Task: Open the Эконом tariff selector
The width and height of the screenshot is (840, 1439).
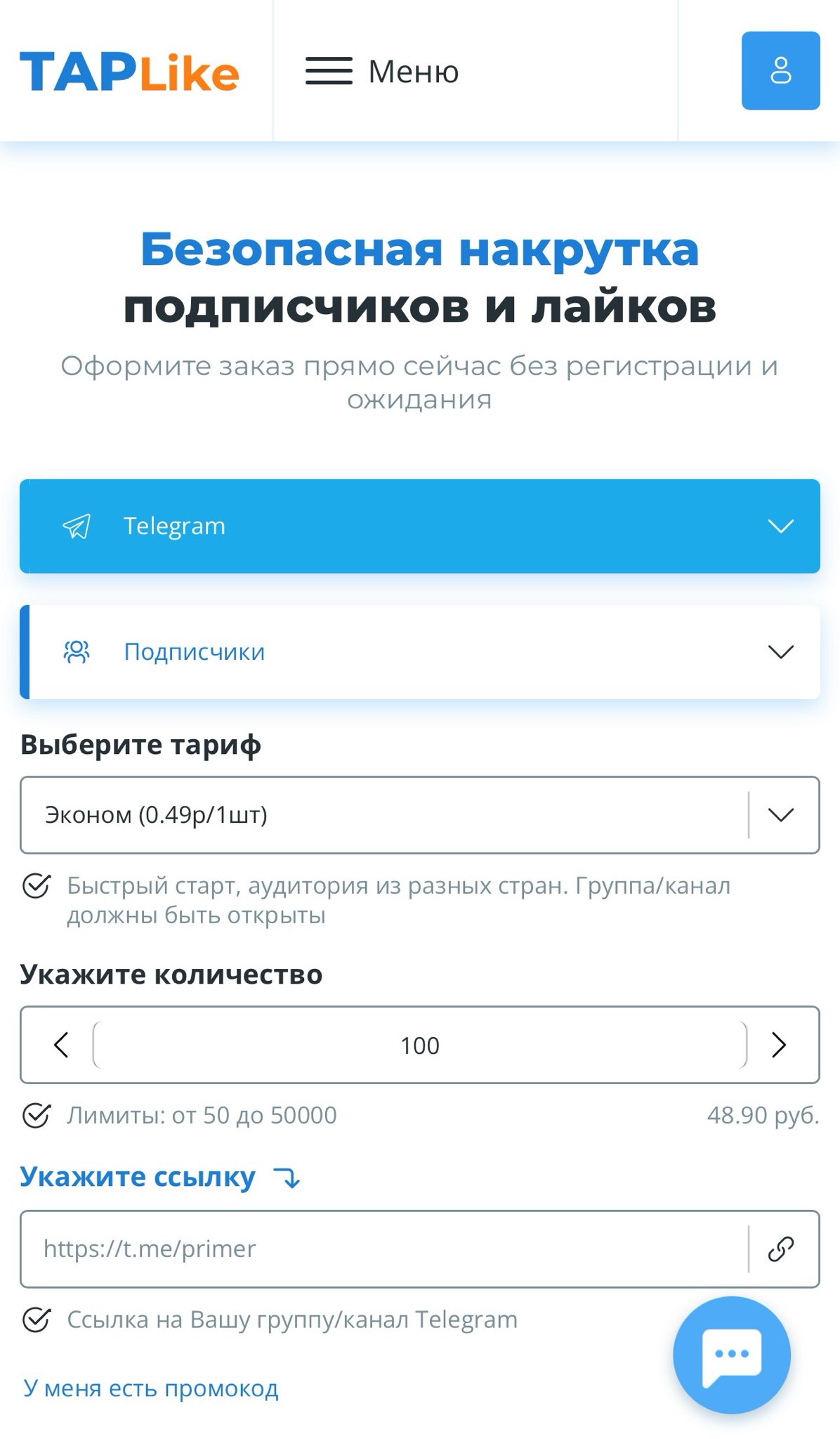Action: coord(419,815)
